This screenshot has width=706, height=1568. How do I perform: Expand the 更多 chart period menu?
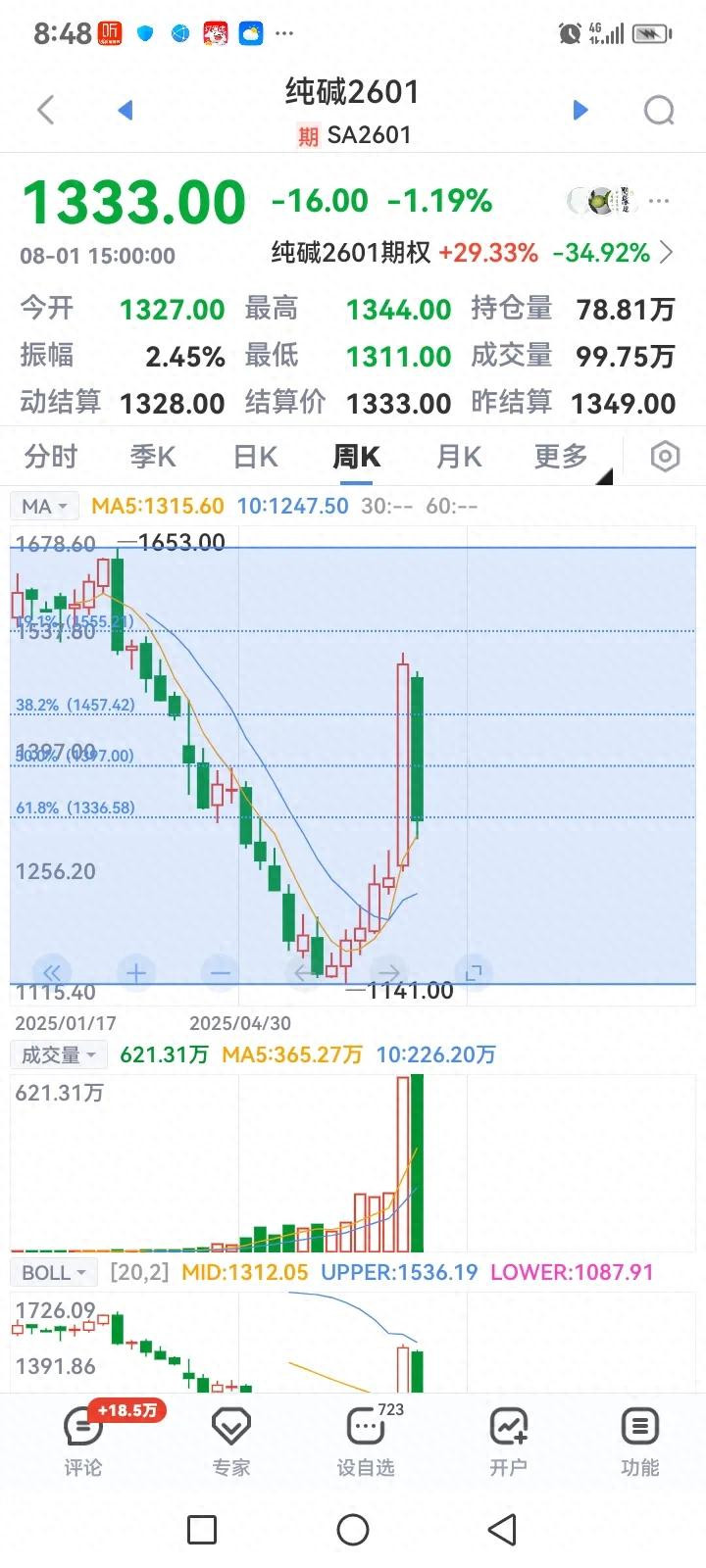click(562, 457)
